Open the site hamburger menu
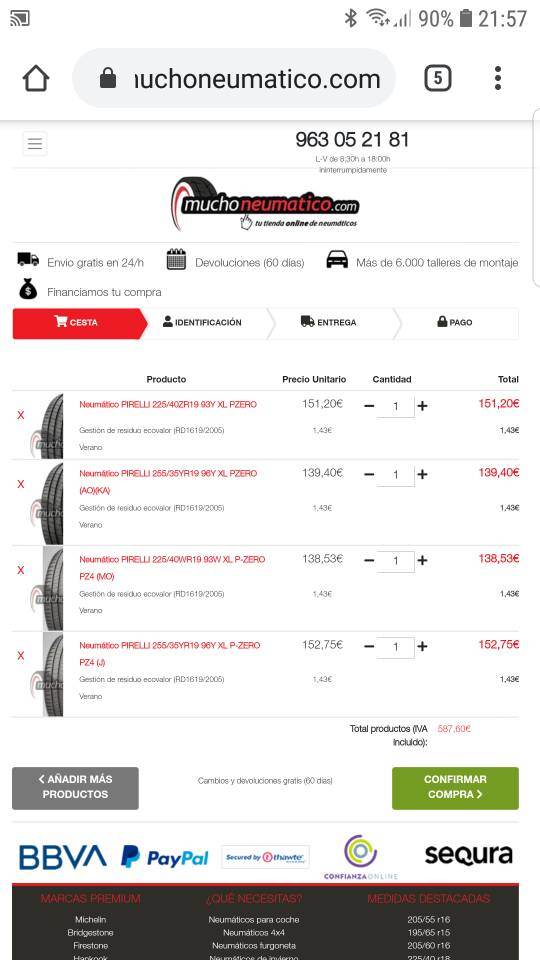 (x=35, y=144)
